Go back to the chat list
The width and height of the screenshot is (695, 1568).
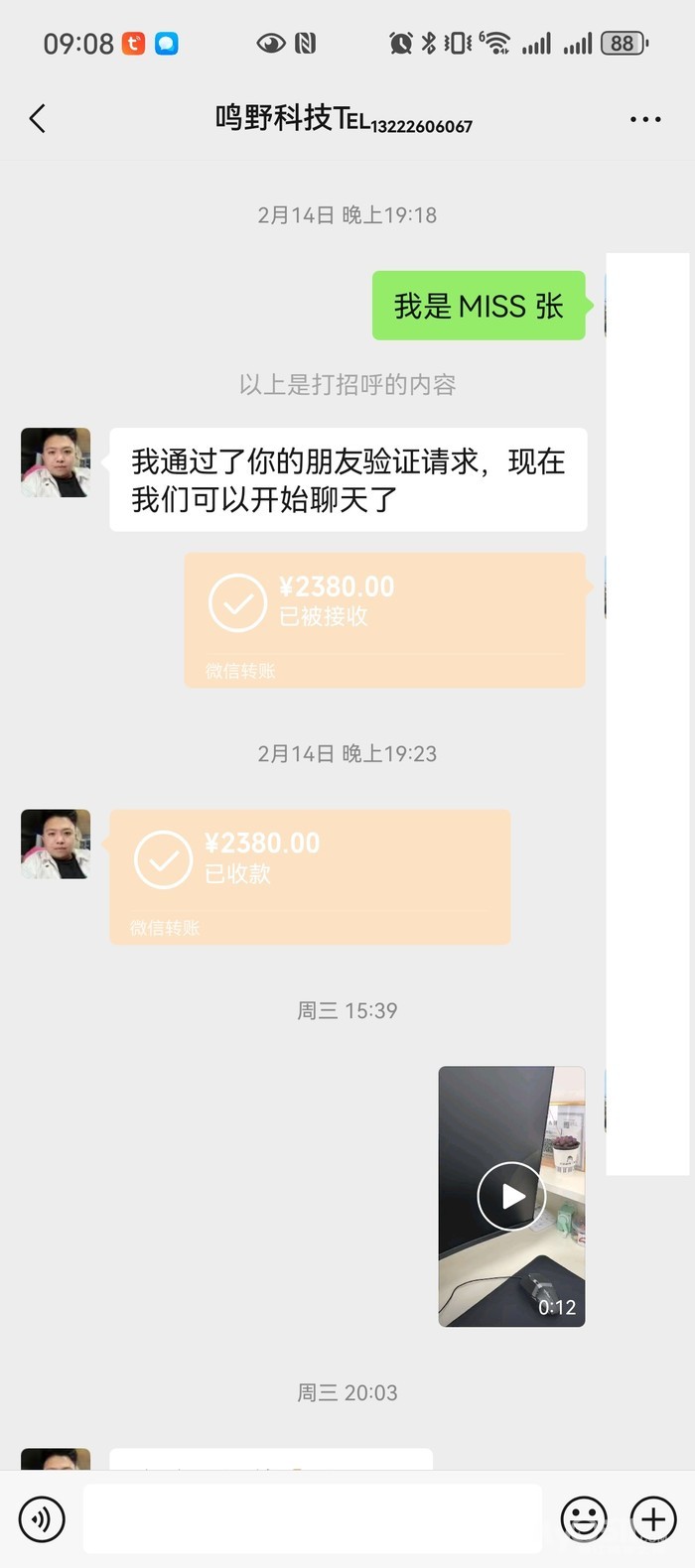pos(38,119)
